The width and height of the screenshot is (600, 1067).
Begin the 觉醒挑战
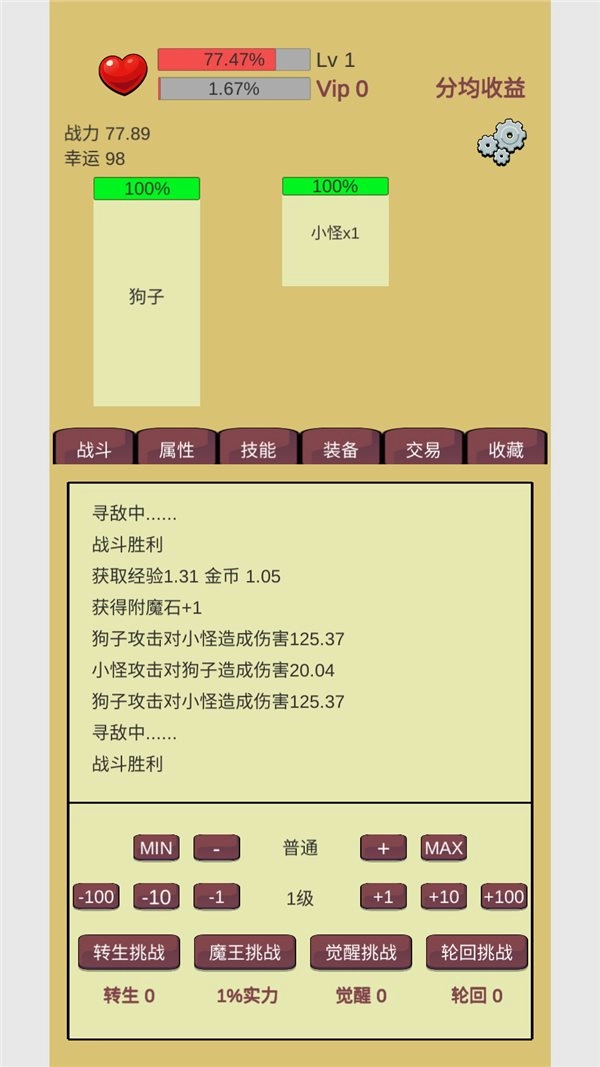361,952
